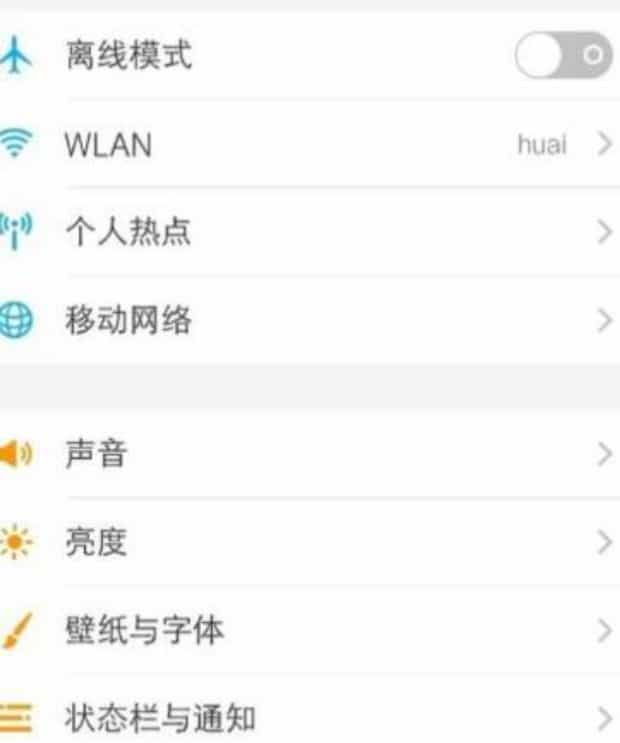Open 壁纸与字体 settings

point(310,631)
